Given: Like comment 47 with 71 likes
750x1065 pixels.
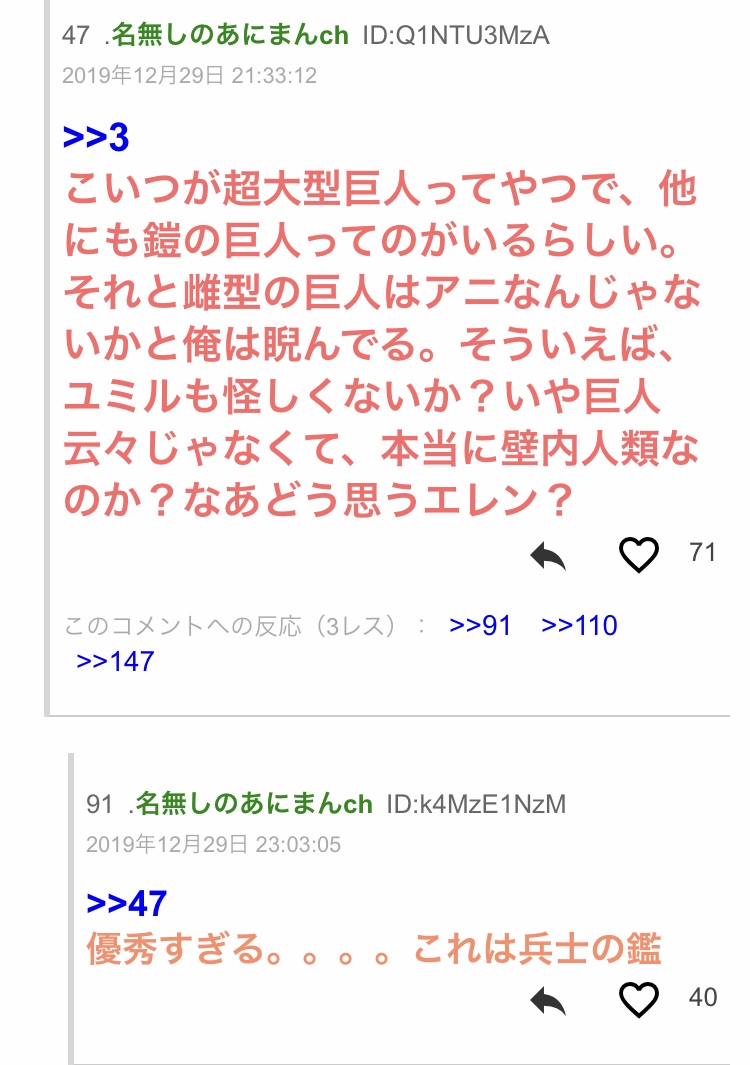Looking at the screenshot, I should pos(638,554).
